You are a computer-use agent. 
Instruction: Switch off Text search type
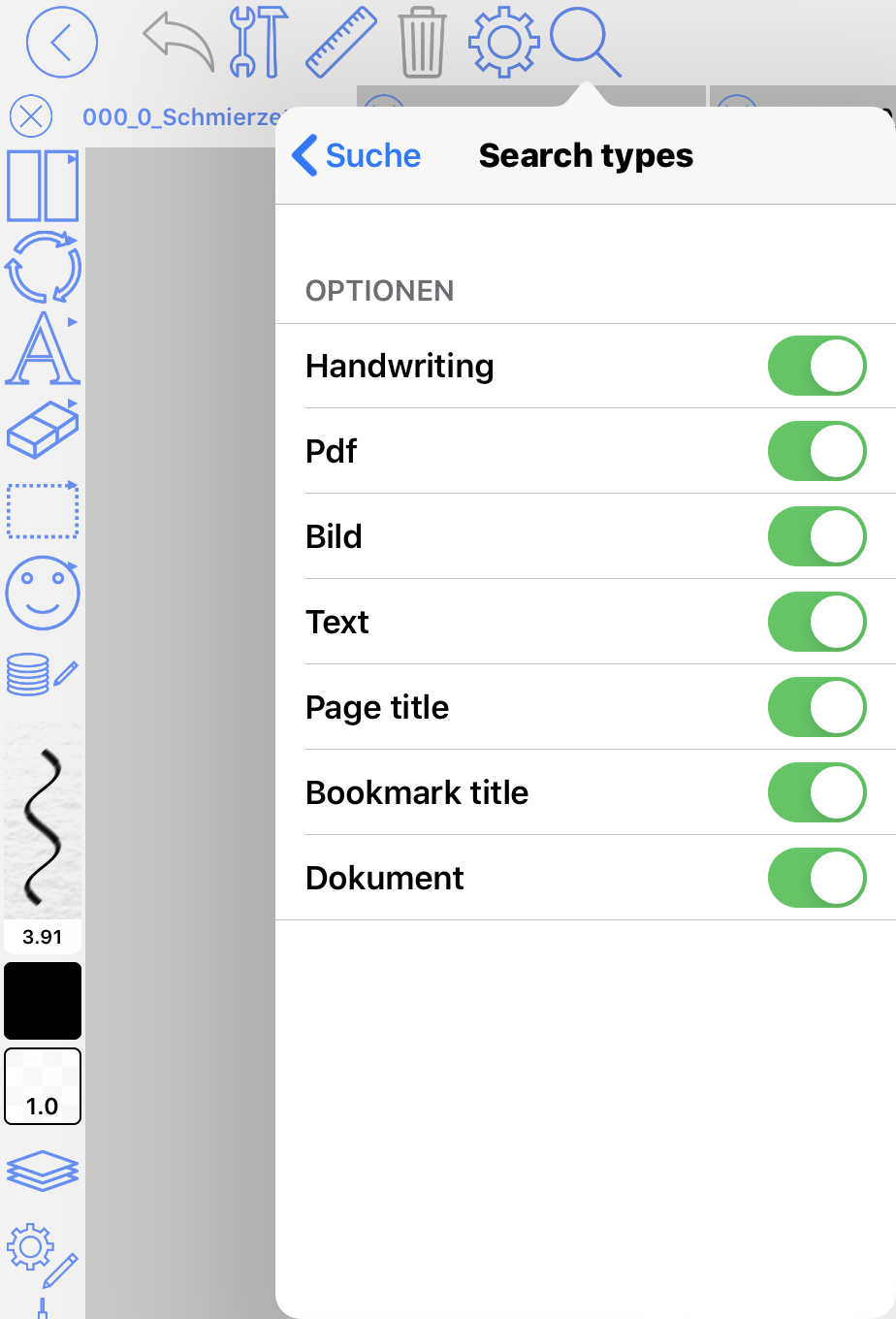[816, 622]
